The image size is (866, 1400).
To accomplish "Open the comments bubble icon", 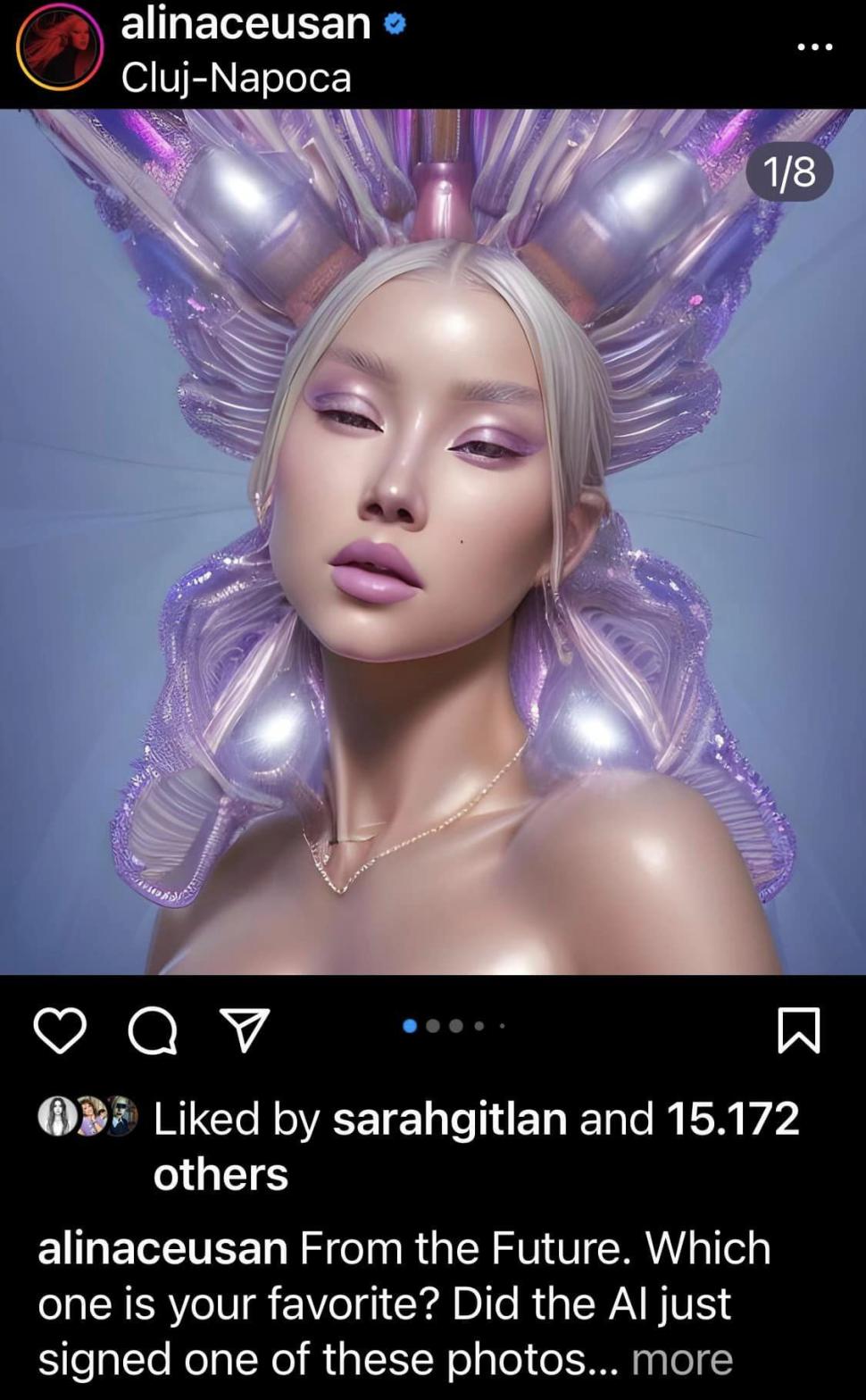I will [x=153, y=1032].
